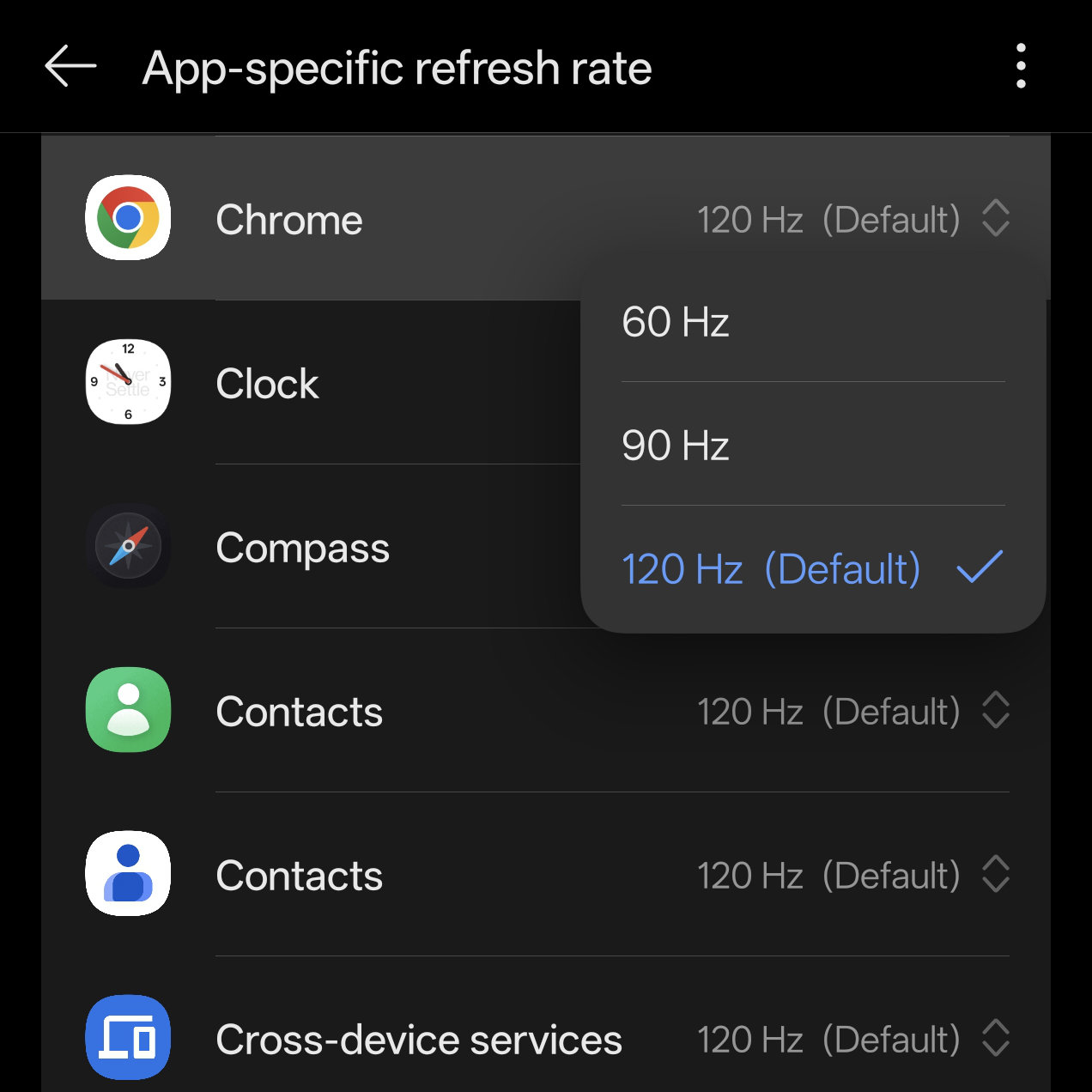Image resolution: width=1092 pixels, height=1092 pixels.
Task: Open the three-dot overflow menu
Action: point(1020,67)
